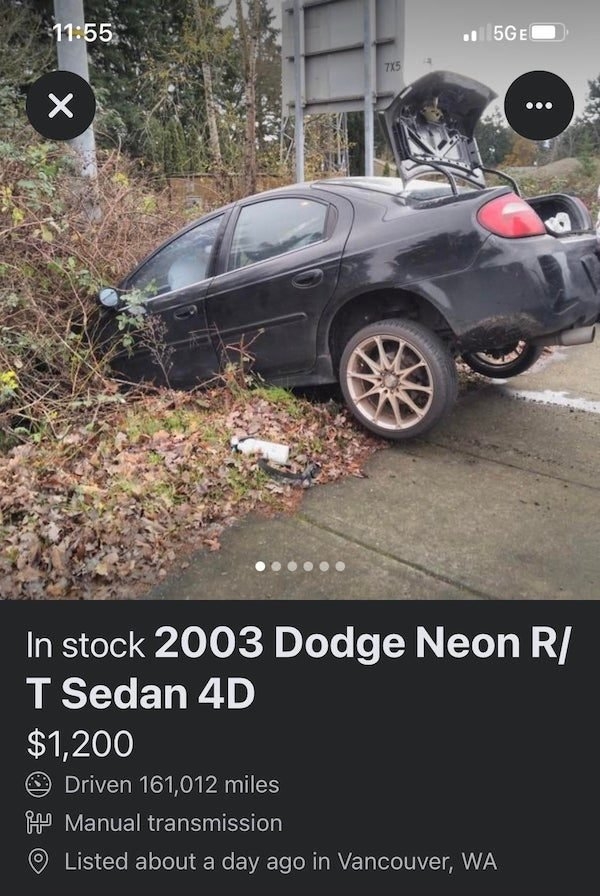Screen dimensions: 600x896
Task: Open the three-dot more options menu
Action: (539, 106)
